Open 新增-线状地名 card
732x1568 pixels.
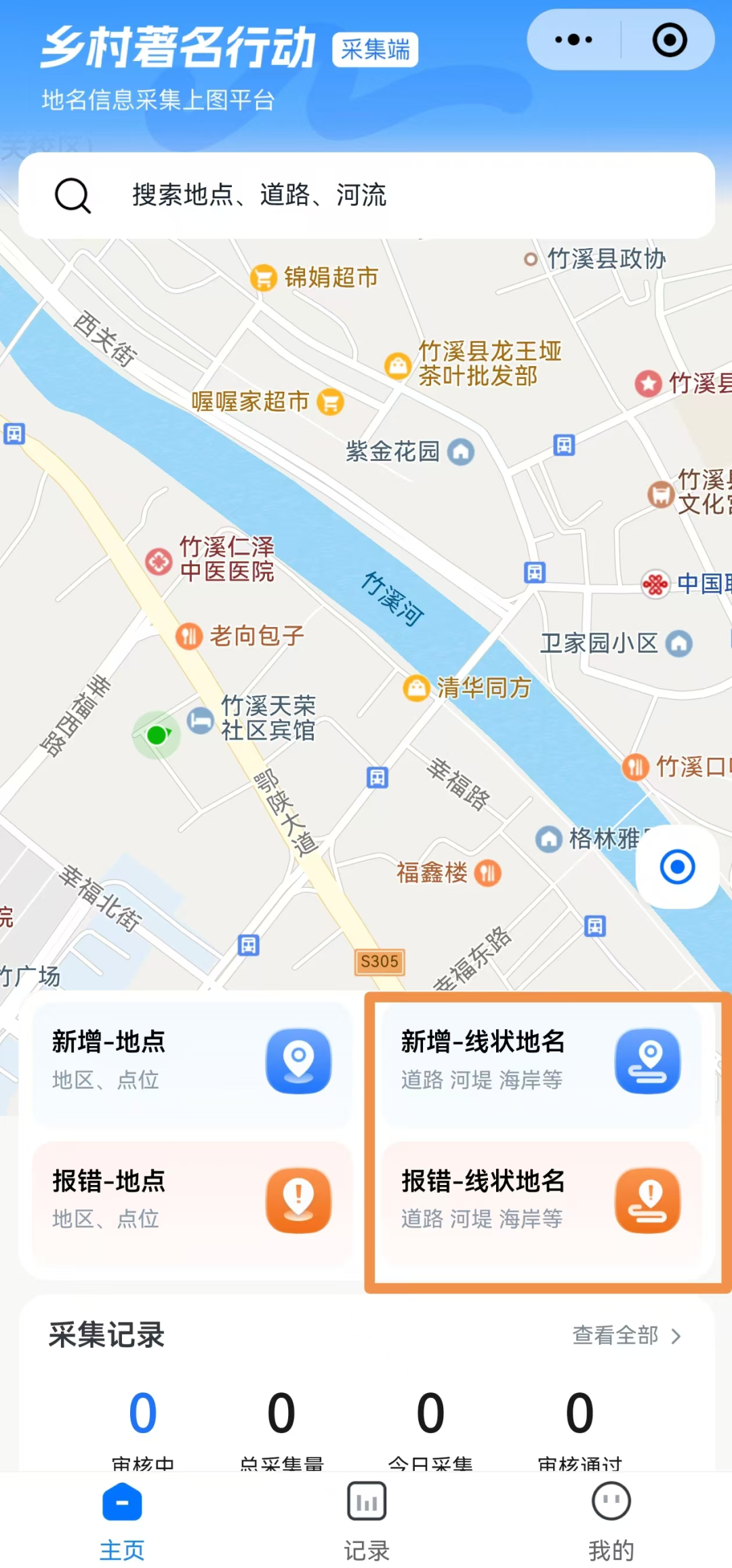tap(541, 1061)
